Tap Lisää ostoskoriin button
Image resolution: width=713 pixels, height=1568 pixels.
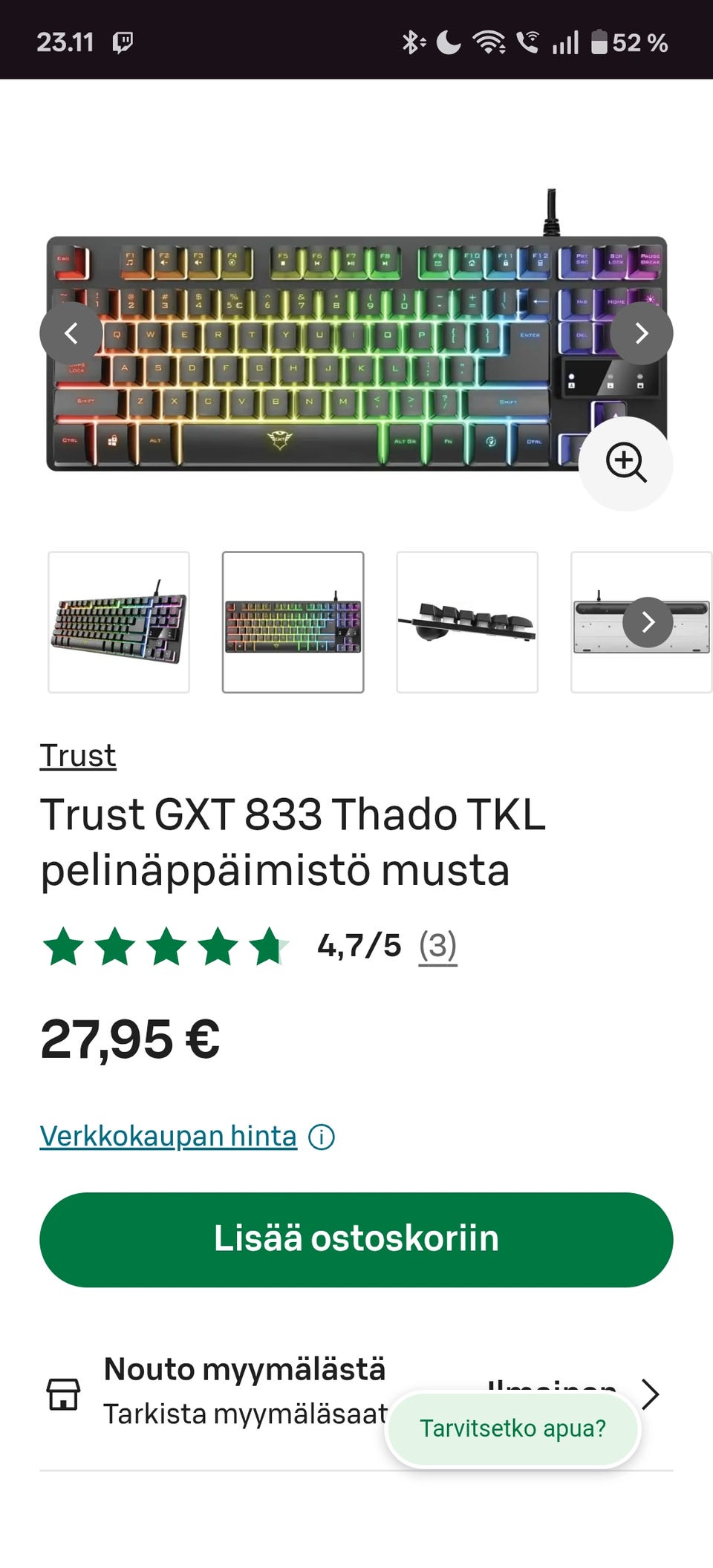pyautogui.click(x=356, y=1239)
